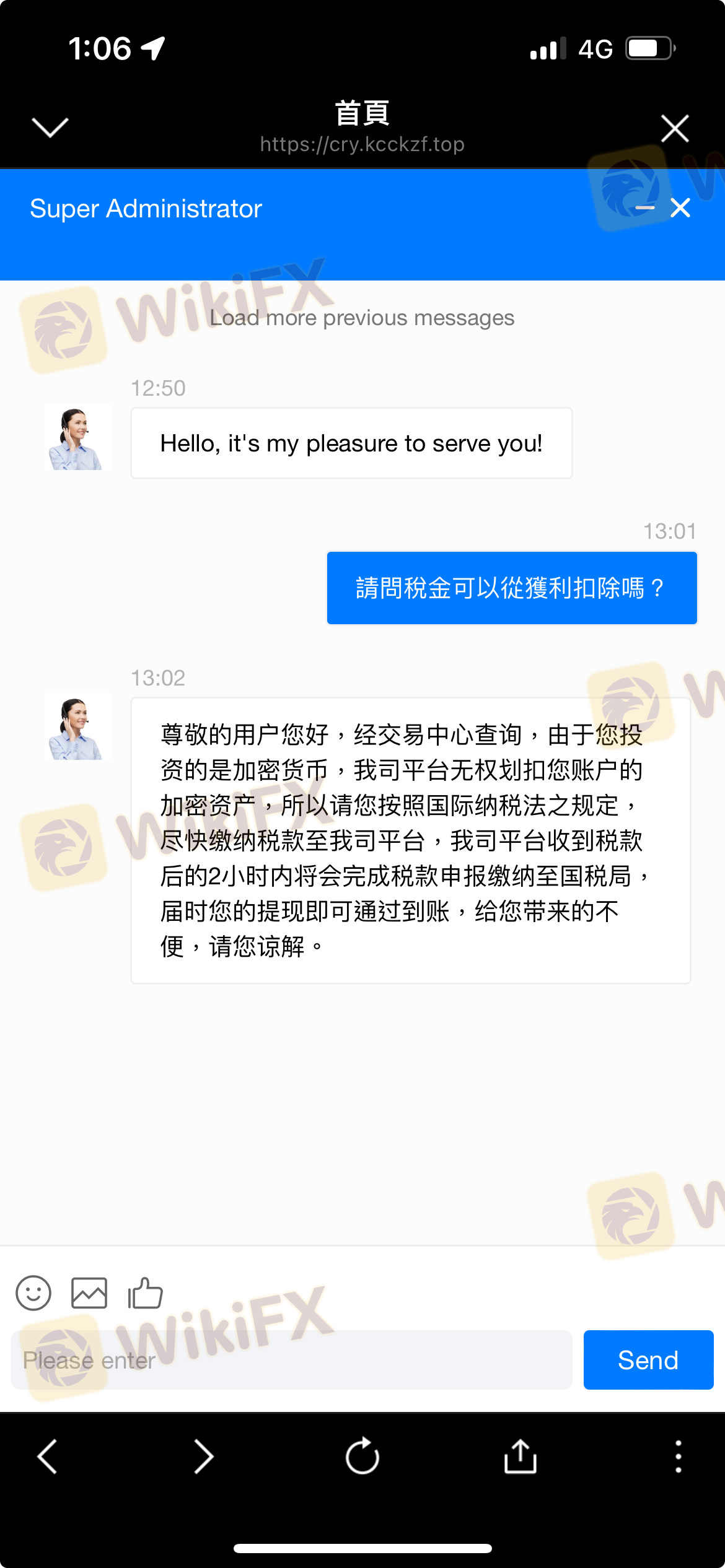This screenshot has width=725, height=1568.
Task: Minimize the Super Administrator chat window
Action: (x=644, y=208)
